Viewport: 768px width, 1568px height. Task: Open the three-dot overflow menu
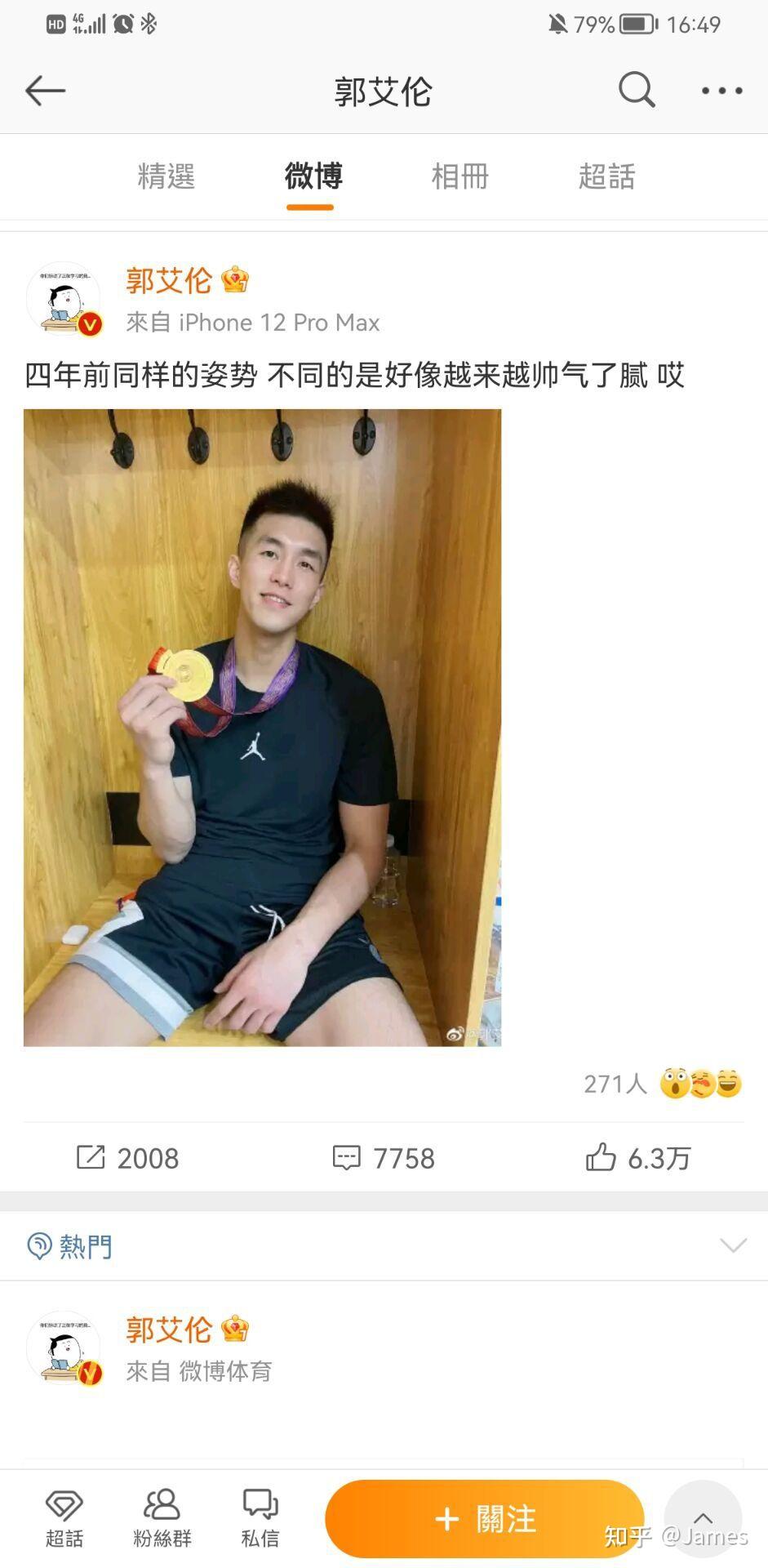[x=721, y=91]
